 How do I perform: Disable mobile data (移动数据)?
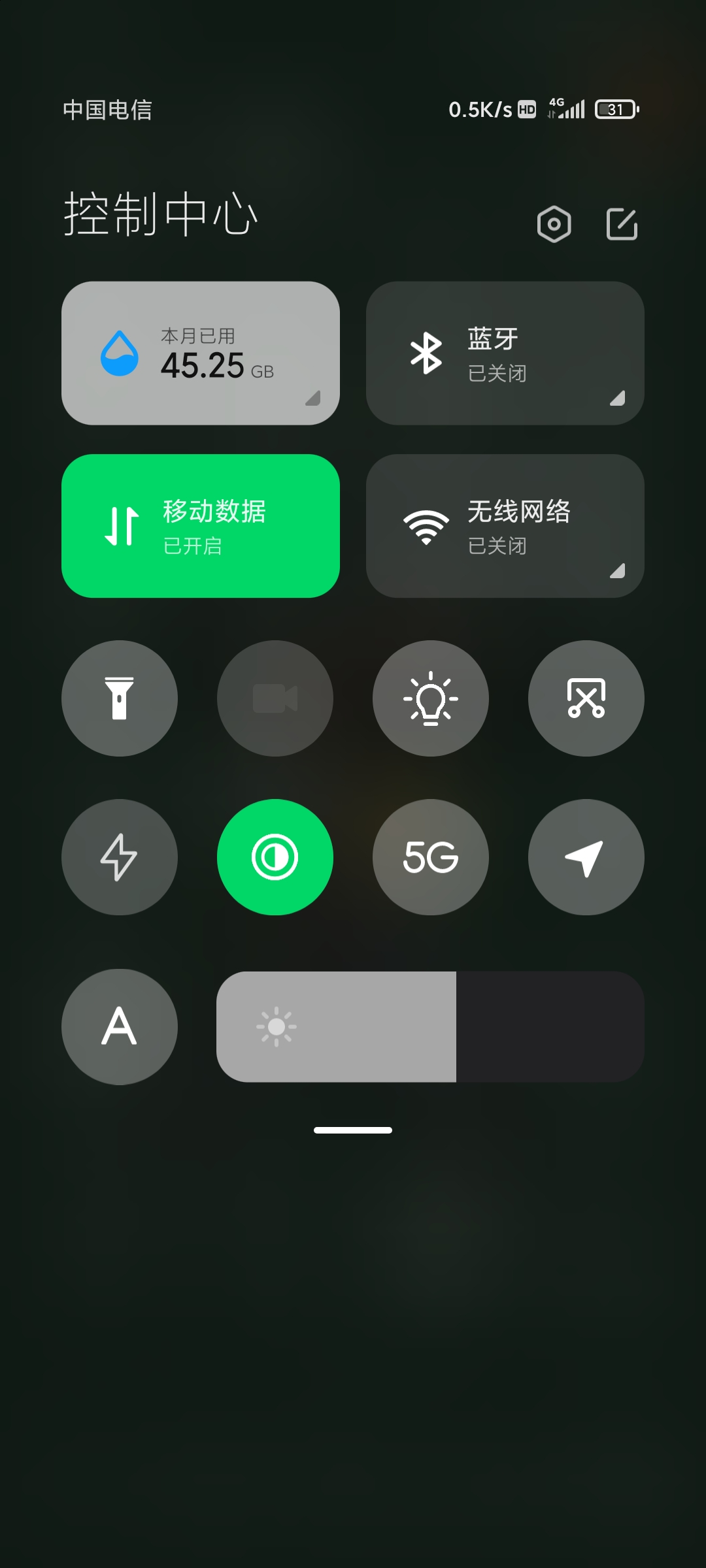[201, 526]
